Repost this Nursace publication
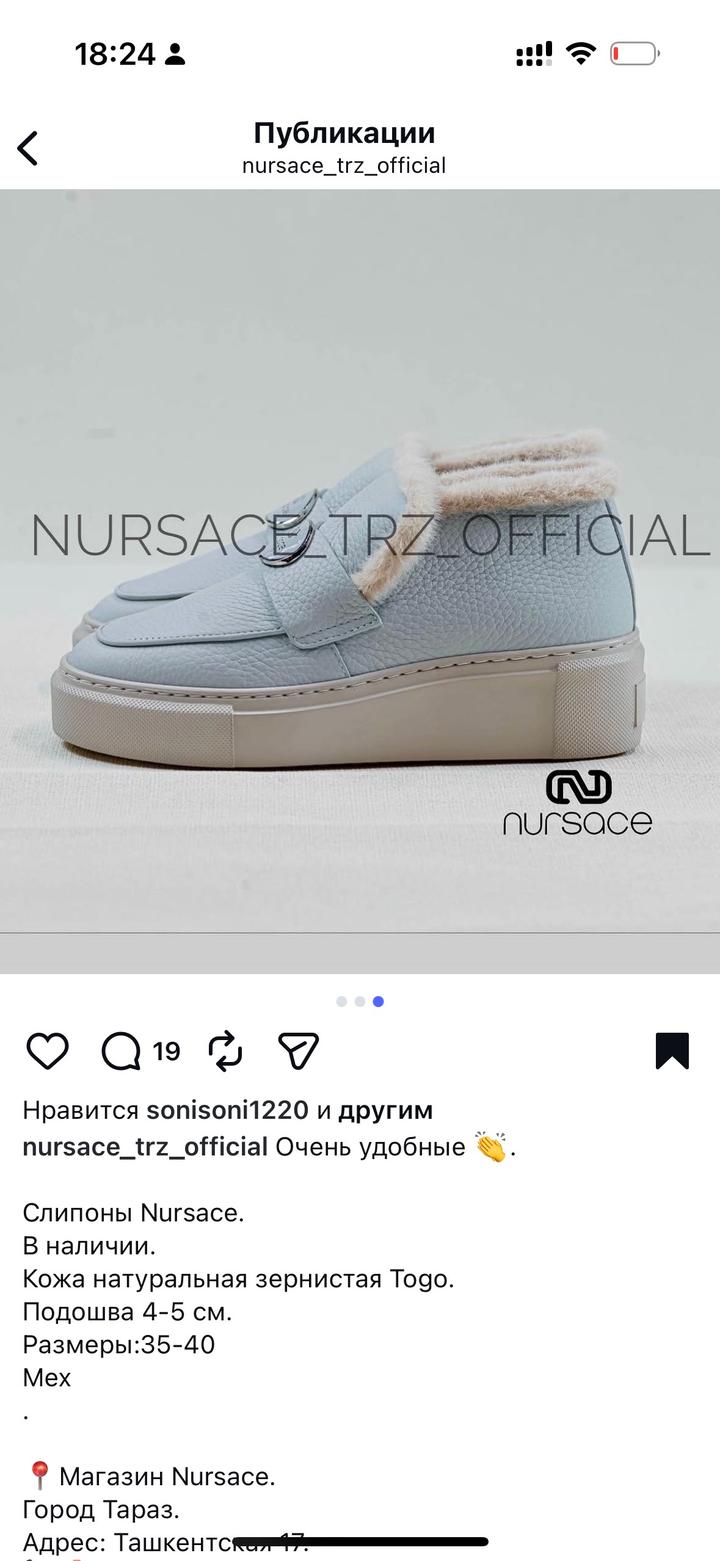Image resolution: width=720 pixels, height=1561 pixels. point(226,1051)
